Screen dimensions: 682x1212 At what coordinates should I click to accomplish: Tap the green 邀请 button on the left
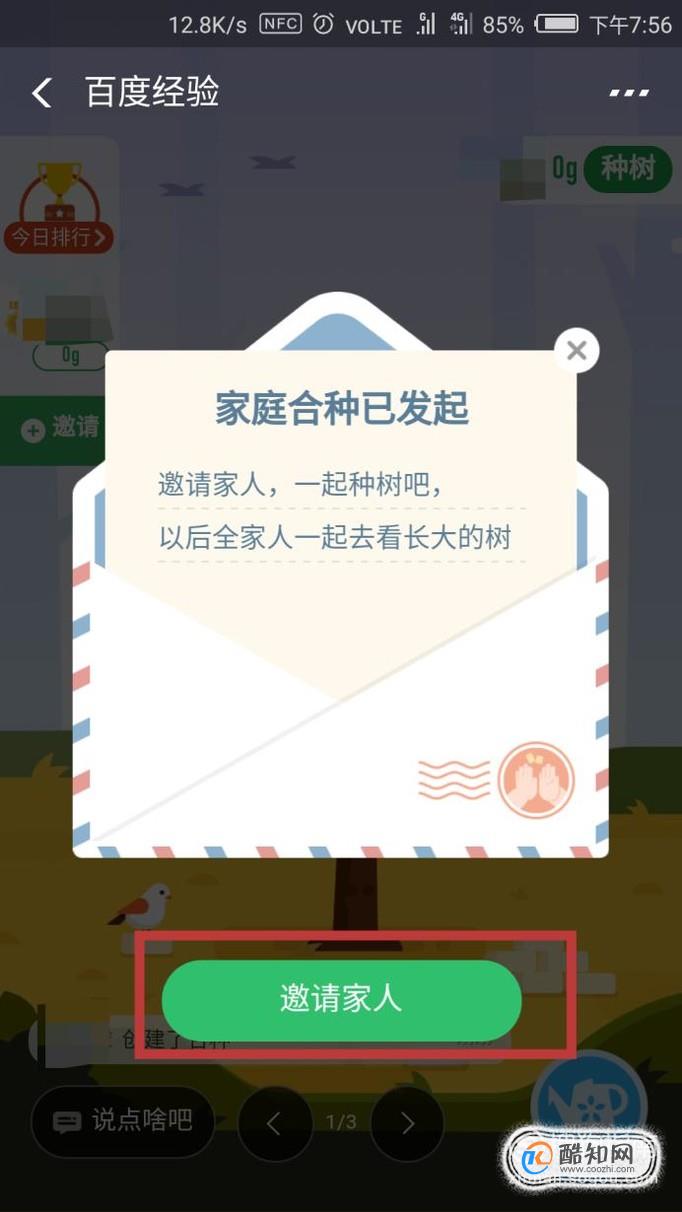point(55,429)
